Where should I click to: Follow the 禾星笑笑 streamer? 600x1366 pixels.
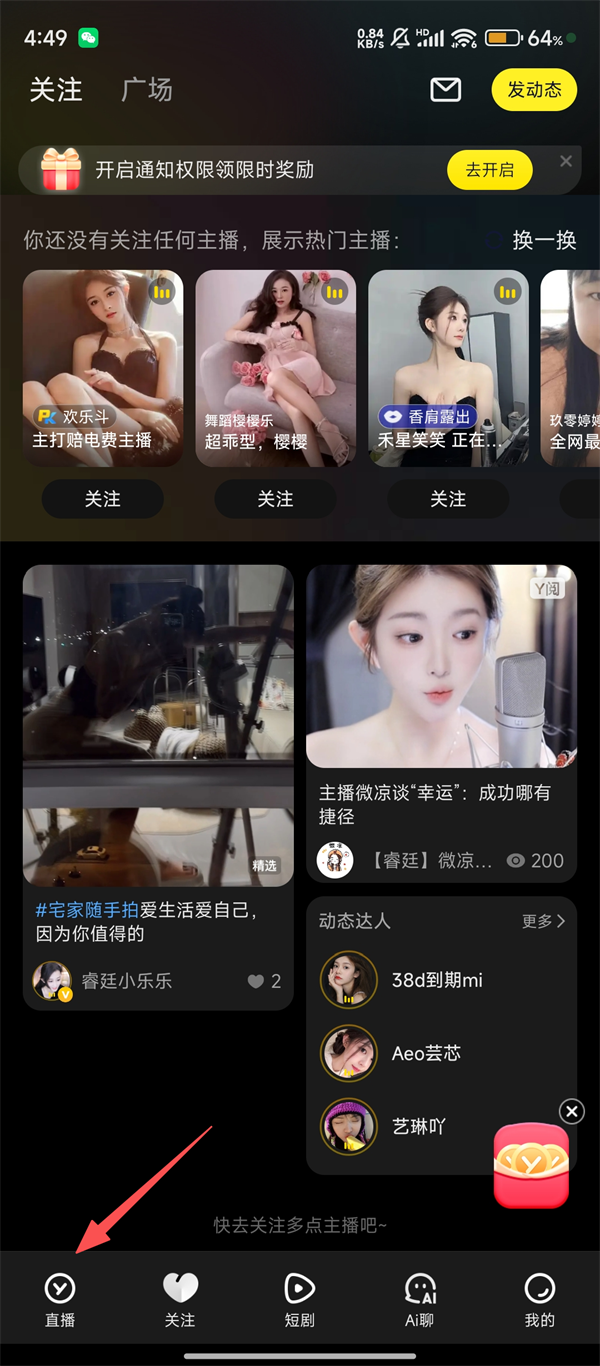[448, 499]
